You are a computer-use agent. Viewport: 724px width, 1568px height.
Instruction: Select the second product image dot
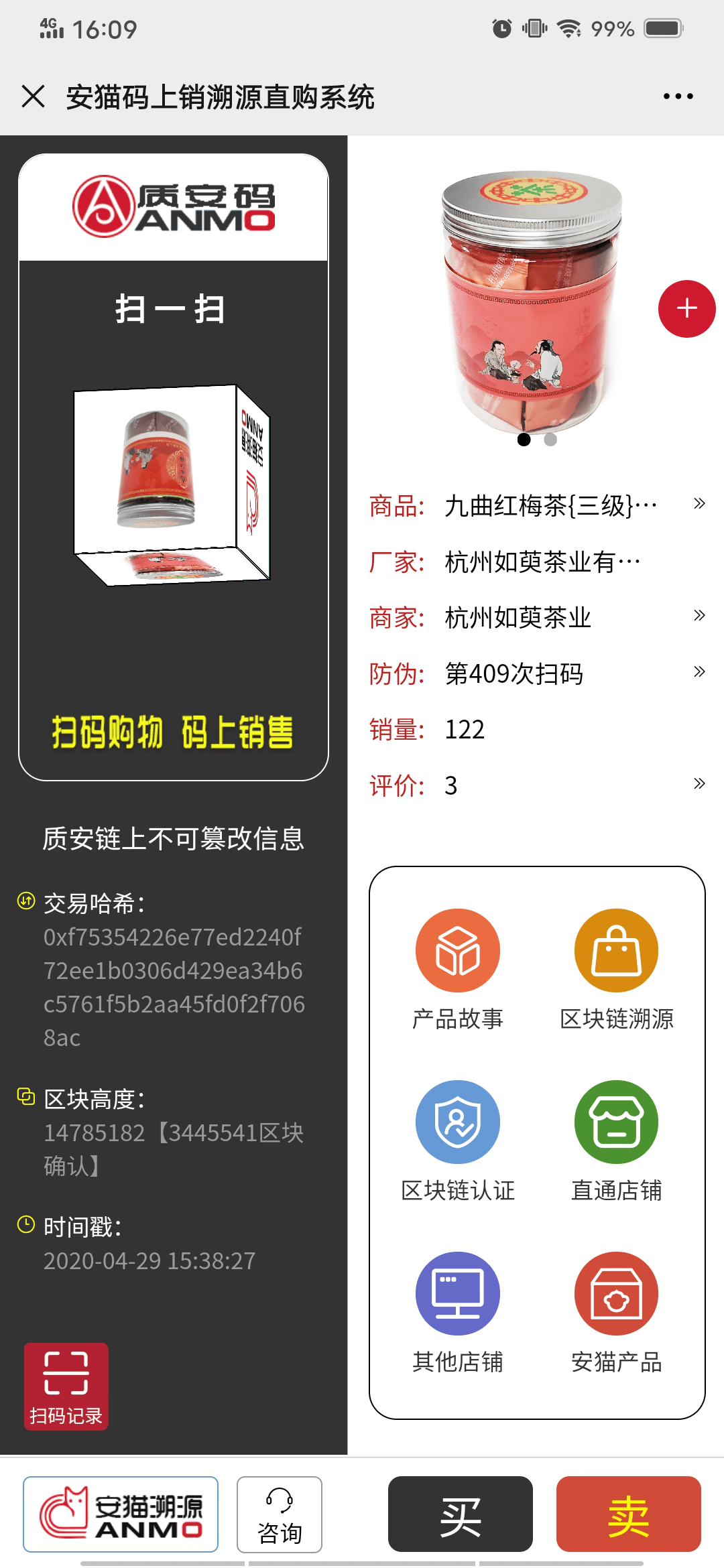[x=550, y=440]
